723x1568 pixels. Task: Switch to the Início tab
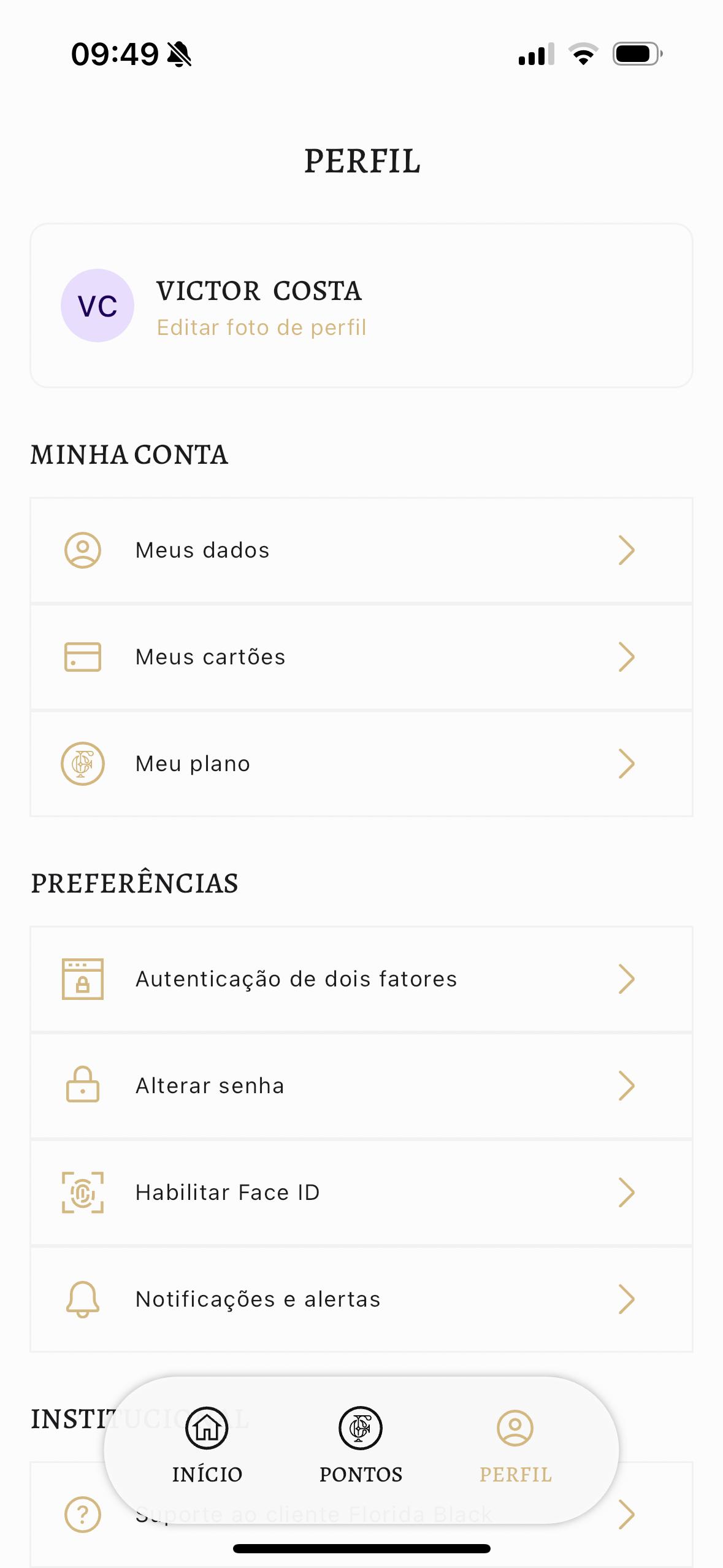point(207,1447)
